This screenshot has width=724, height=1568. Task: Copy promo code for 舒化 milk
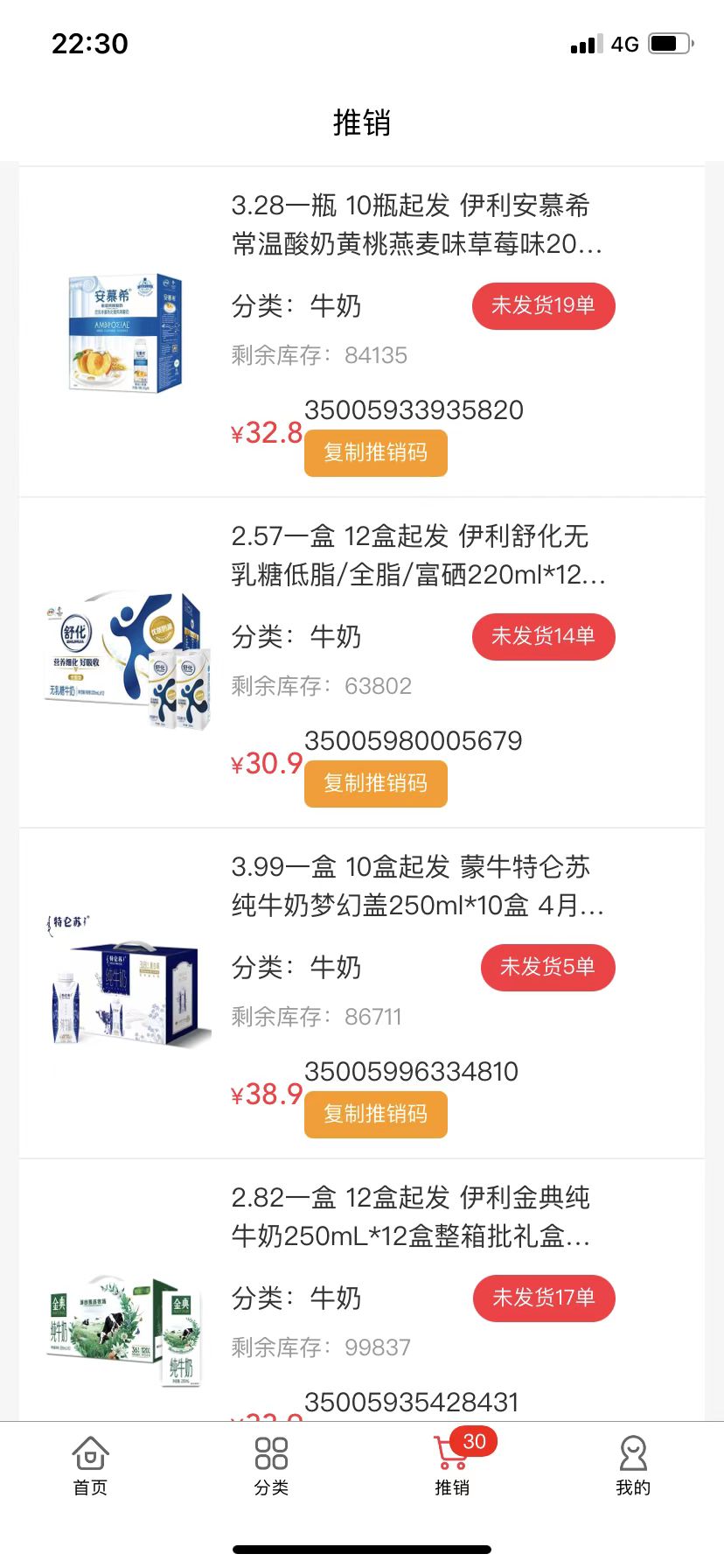376,783
